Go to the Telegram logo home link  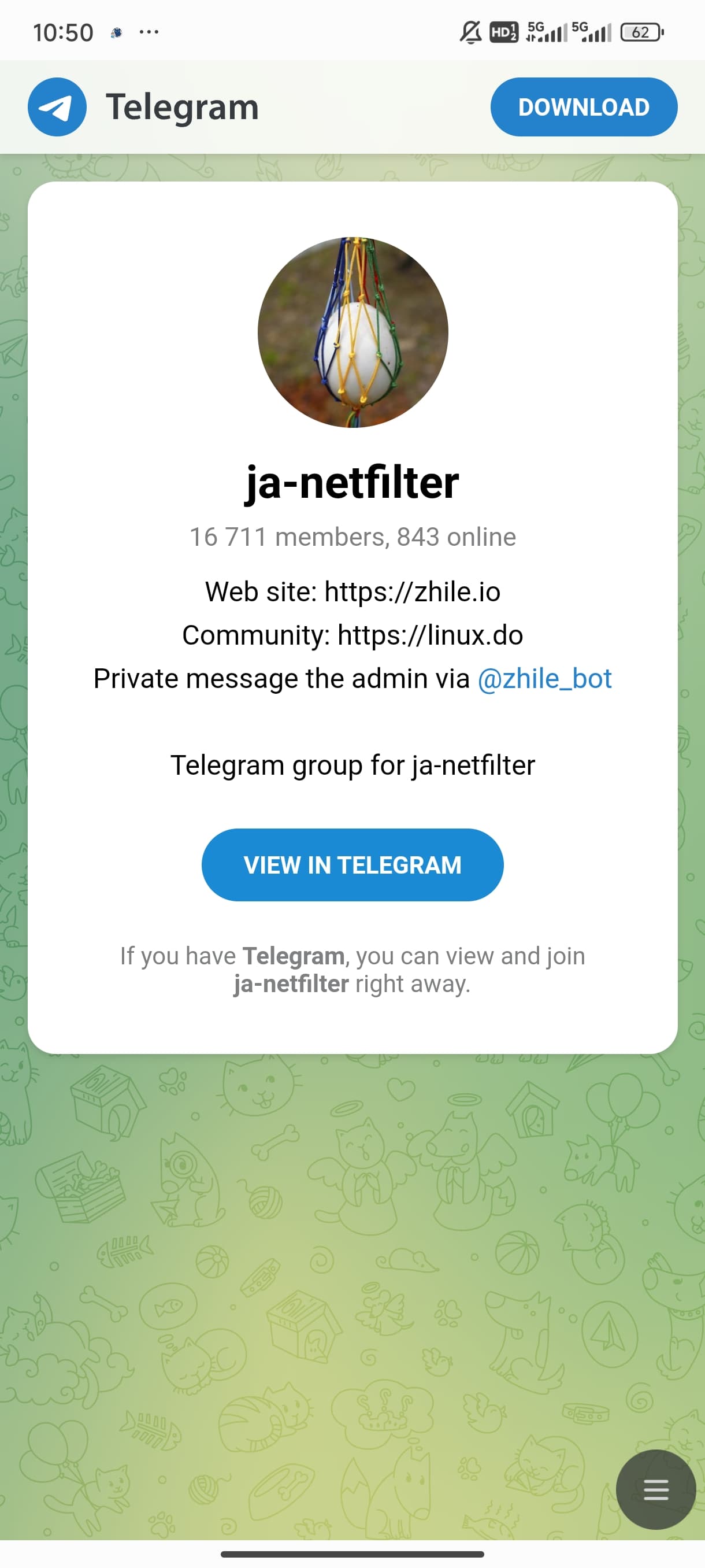(143, 107)
